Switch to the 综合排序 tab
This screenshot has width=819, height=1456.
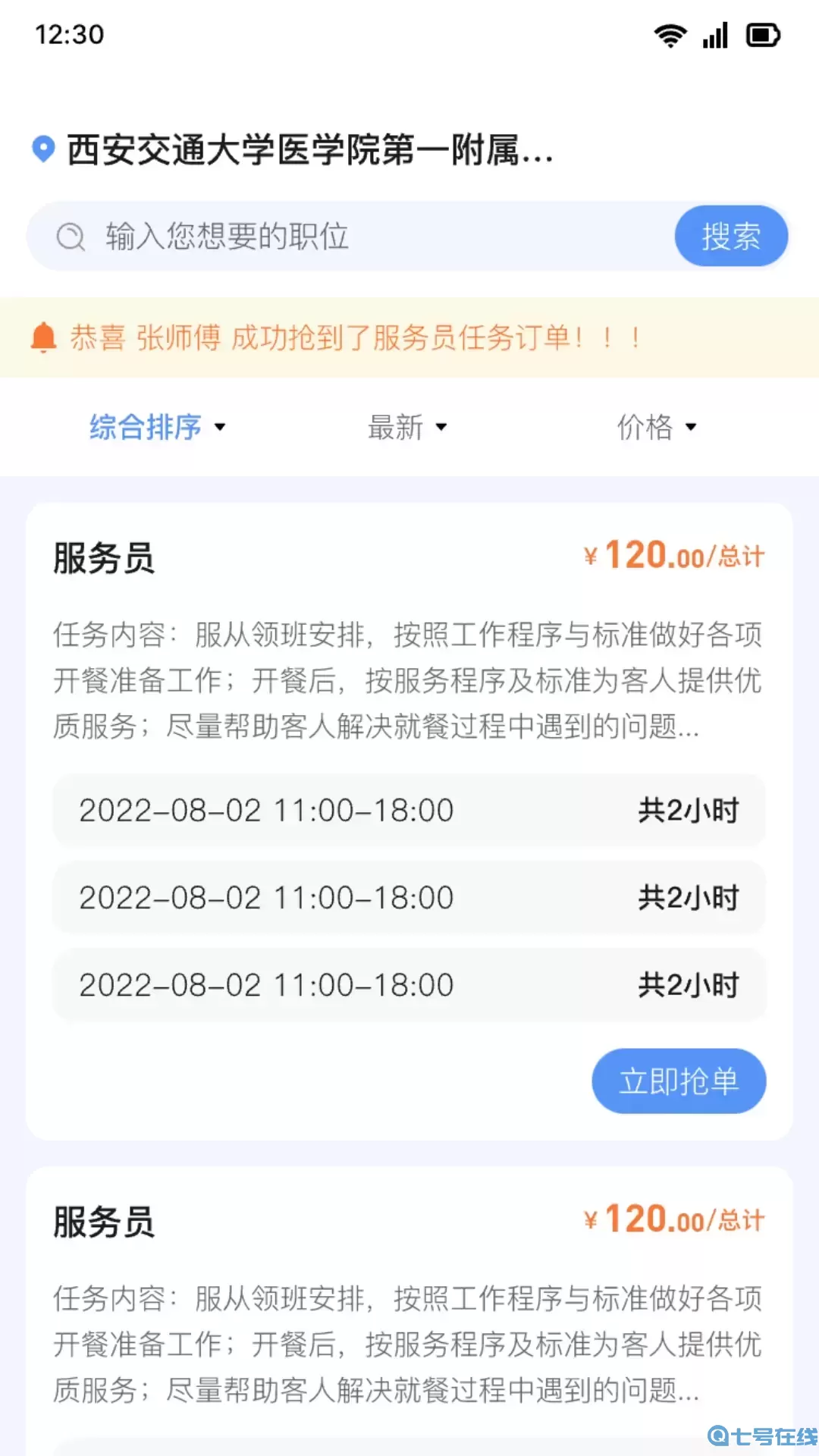[145, 427]
